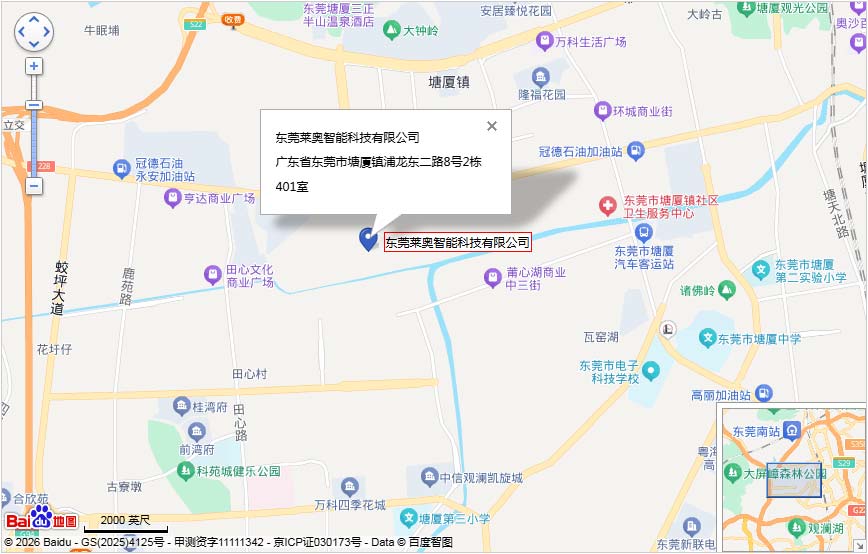Zoom in with the plus button

(x=34, y=66)
